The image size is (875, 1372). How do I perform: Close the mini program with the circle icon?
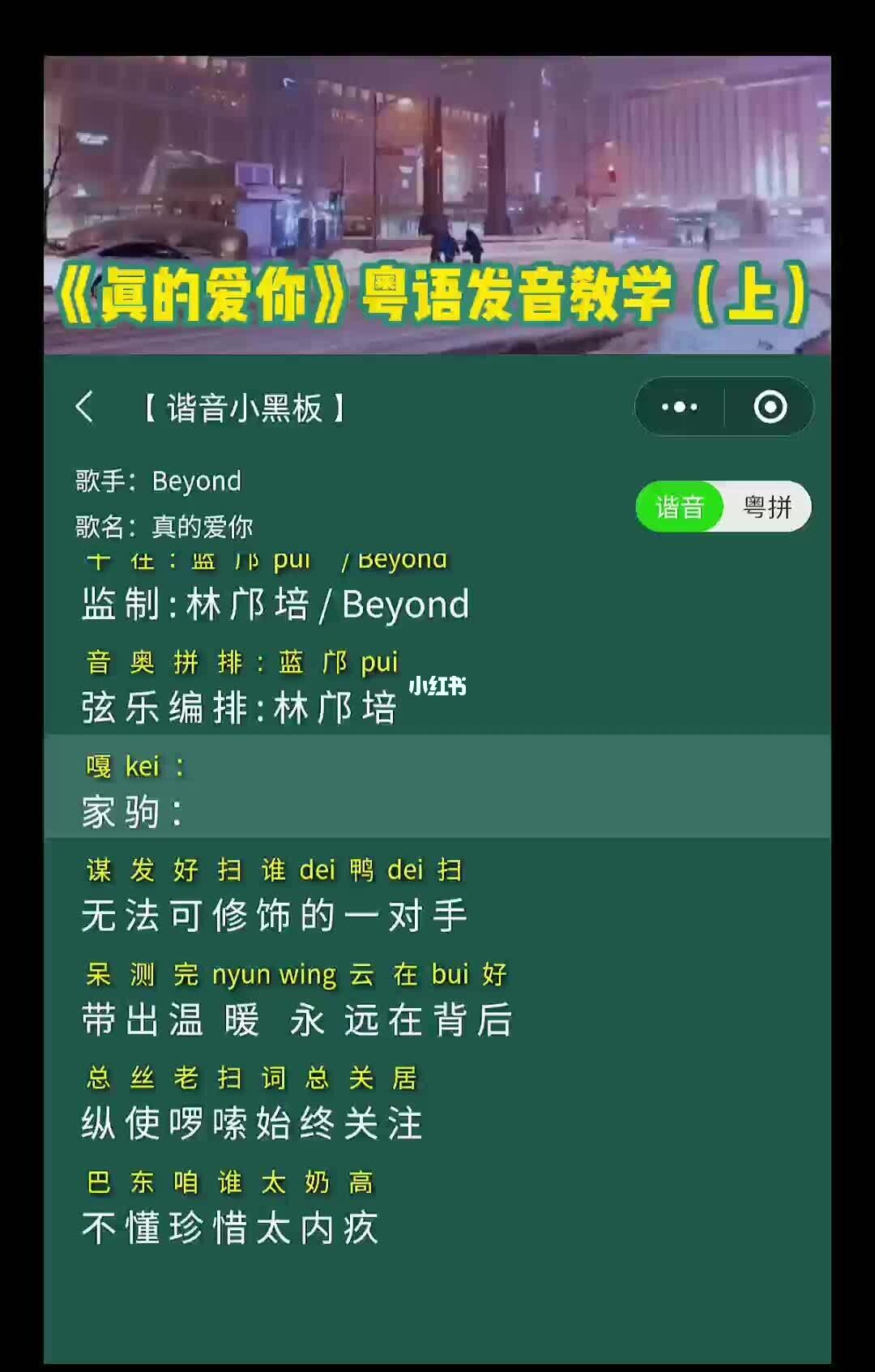click(x=770, y=407)
